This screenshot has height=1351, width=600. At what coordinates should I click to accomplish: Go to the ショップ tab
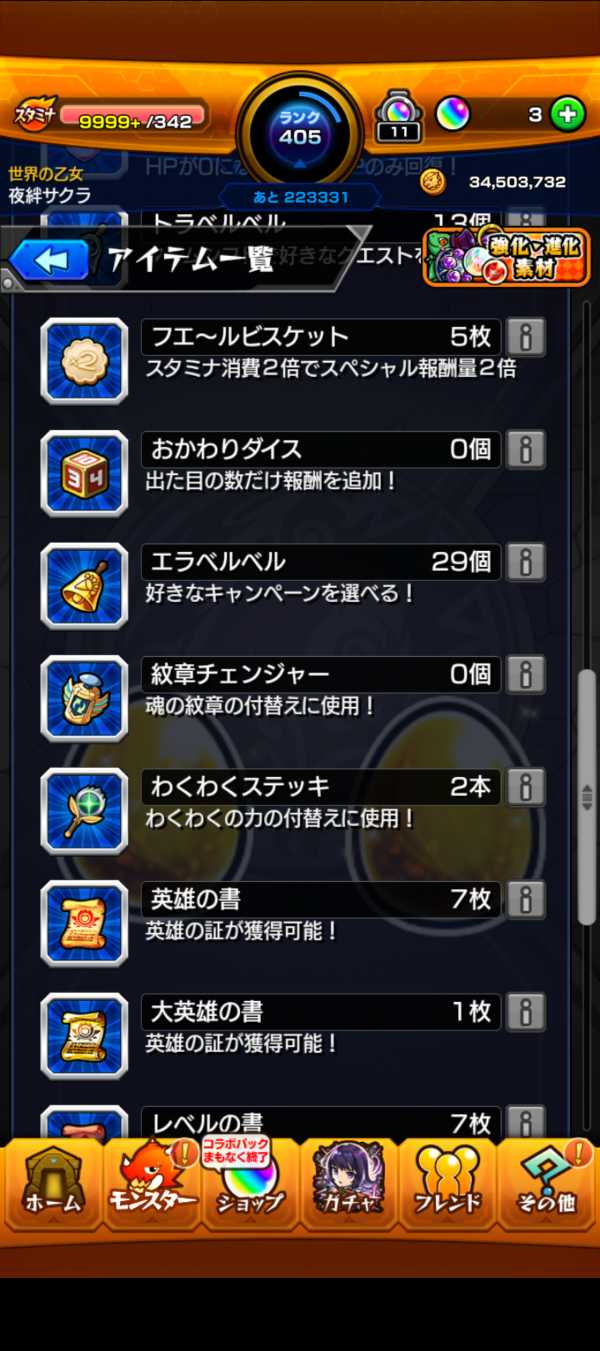(x=250, y=1186)
